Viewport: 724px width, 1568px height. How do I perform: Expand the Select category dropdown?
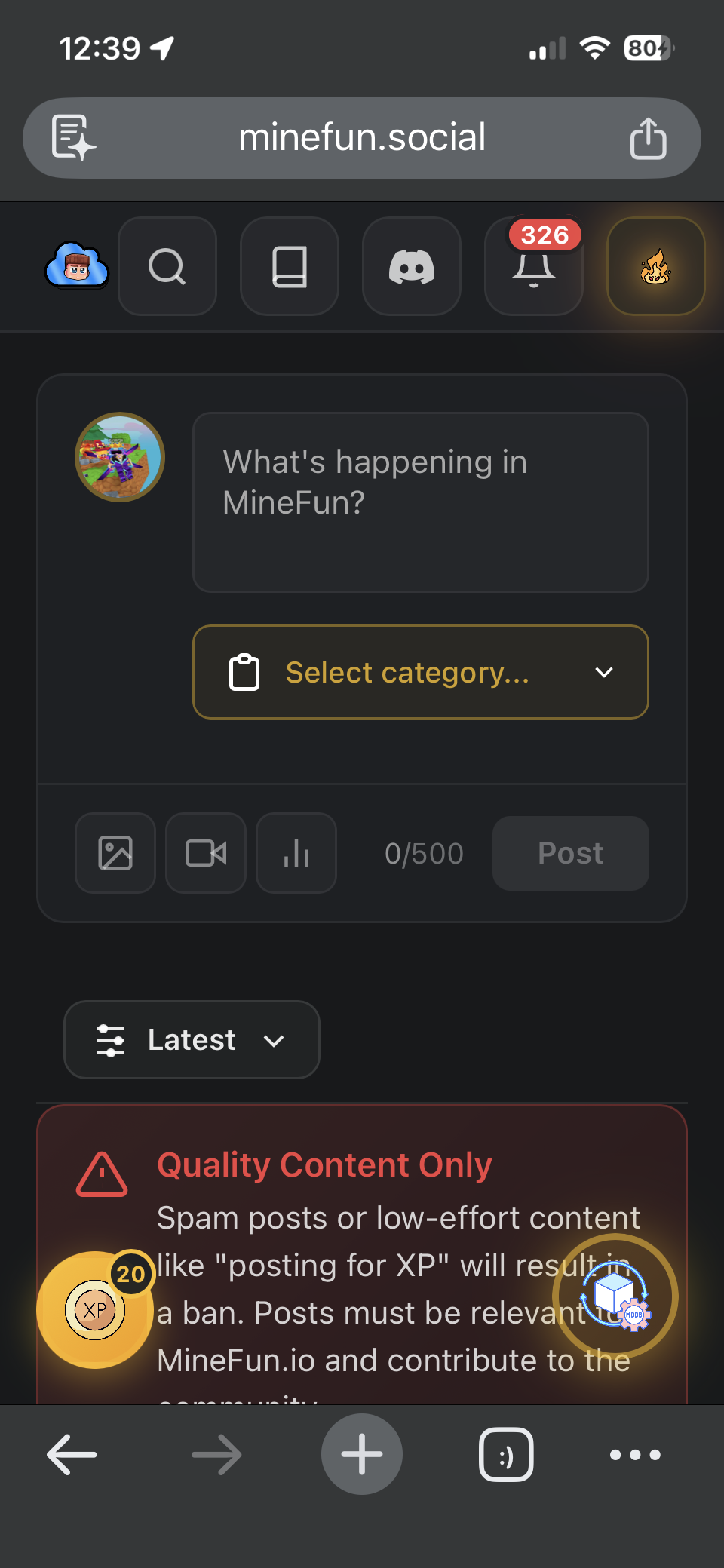click(x=421, y=672)
